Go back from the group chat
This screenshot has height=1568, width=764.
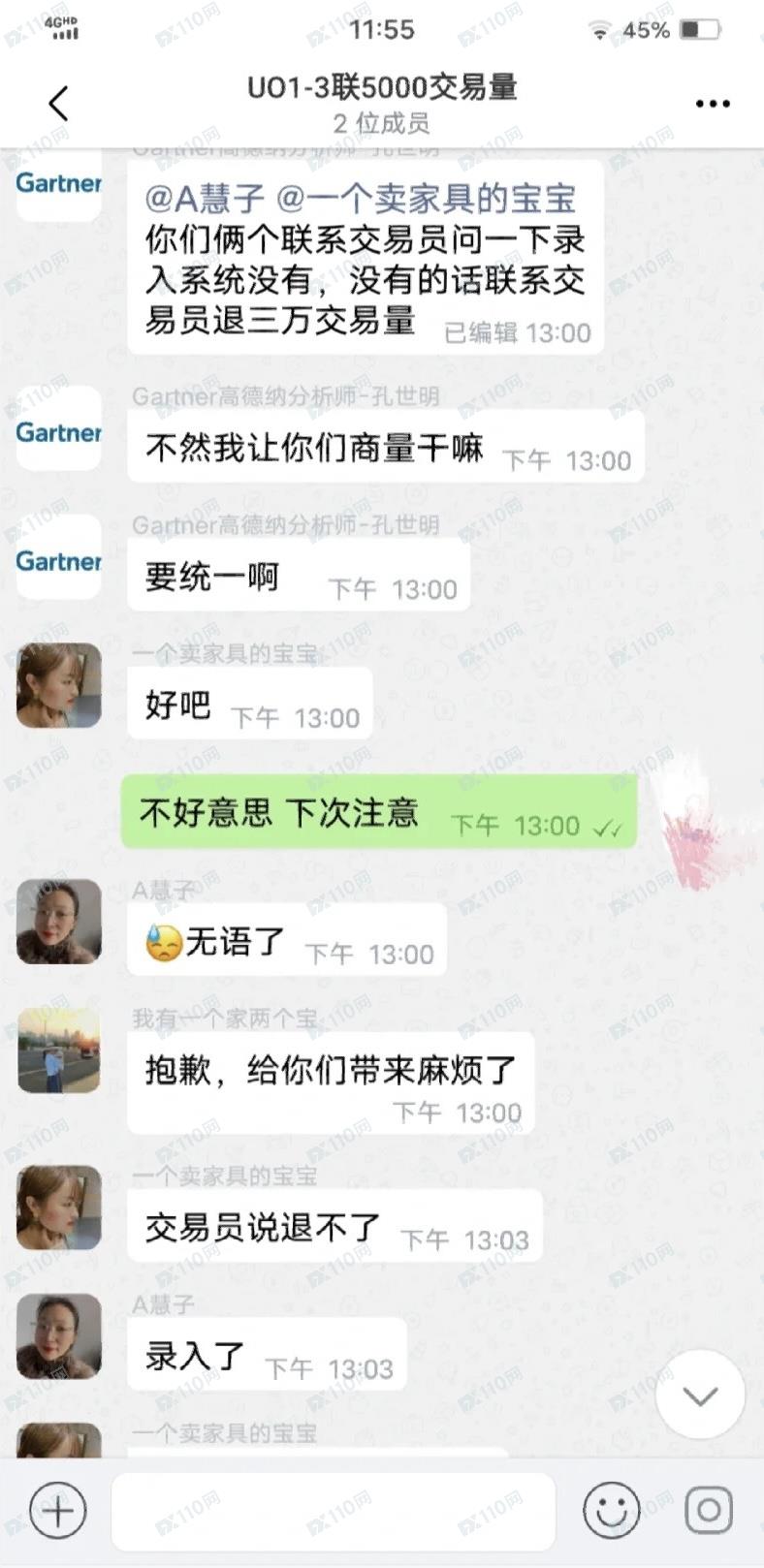click(58, 103)
